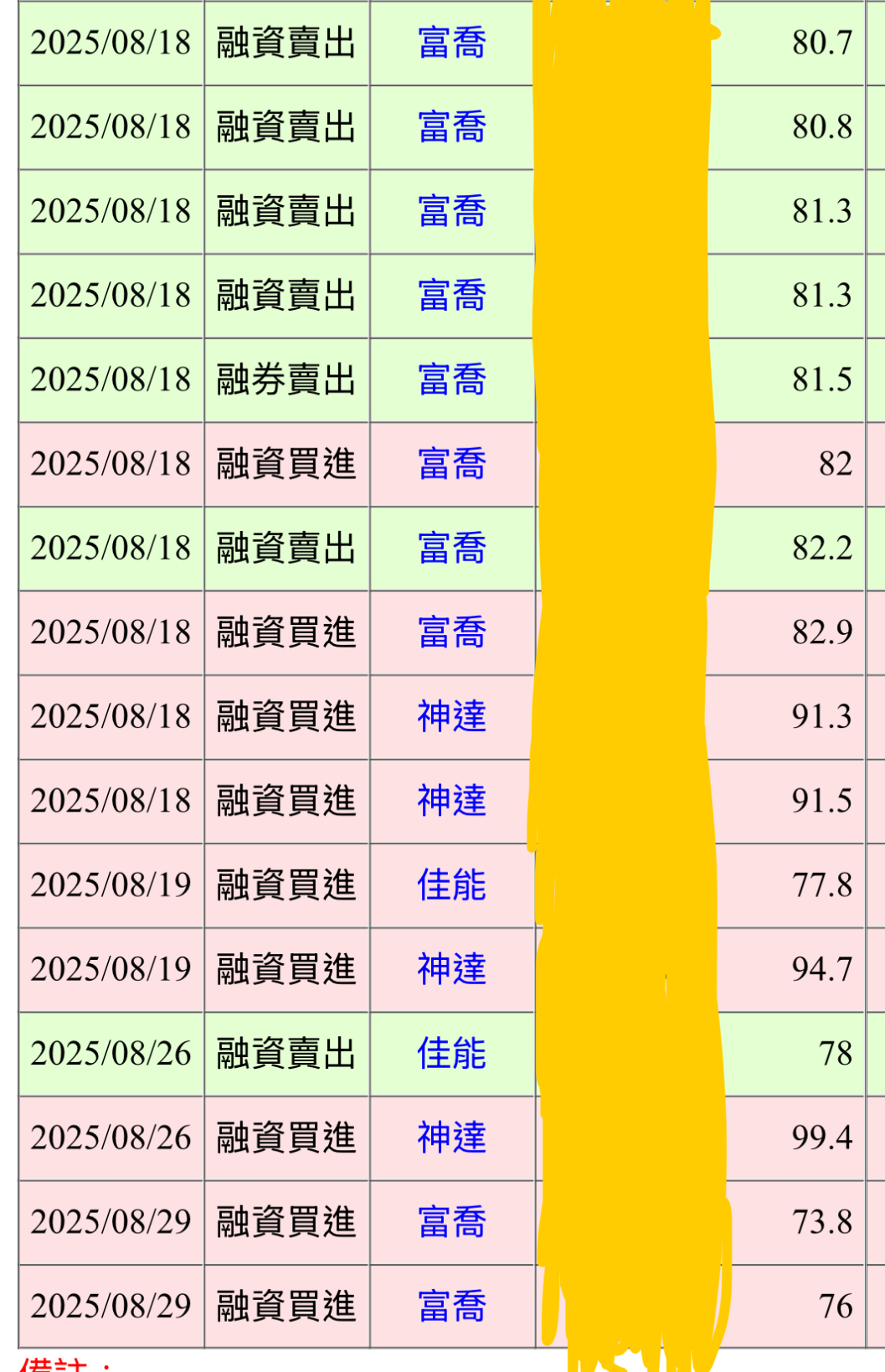Open 神達 link in the 91.3 row

(452, 717)
